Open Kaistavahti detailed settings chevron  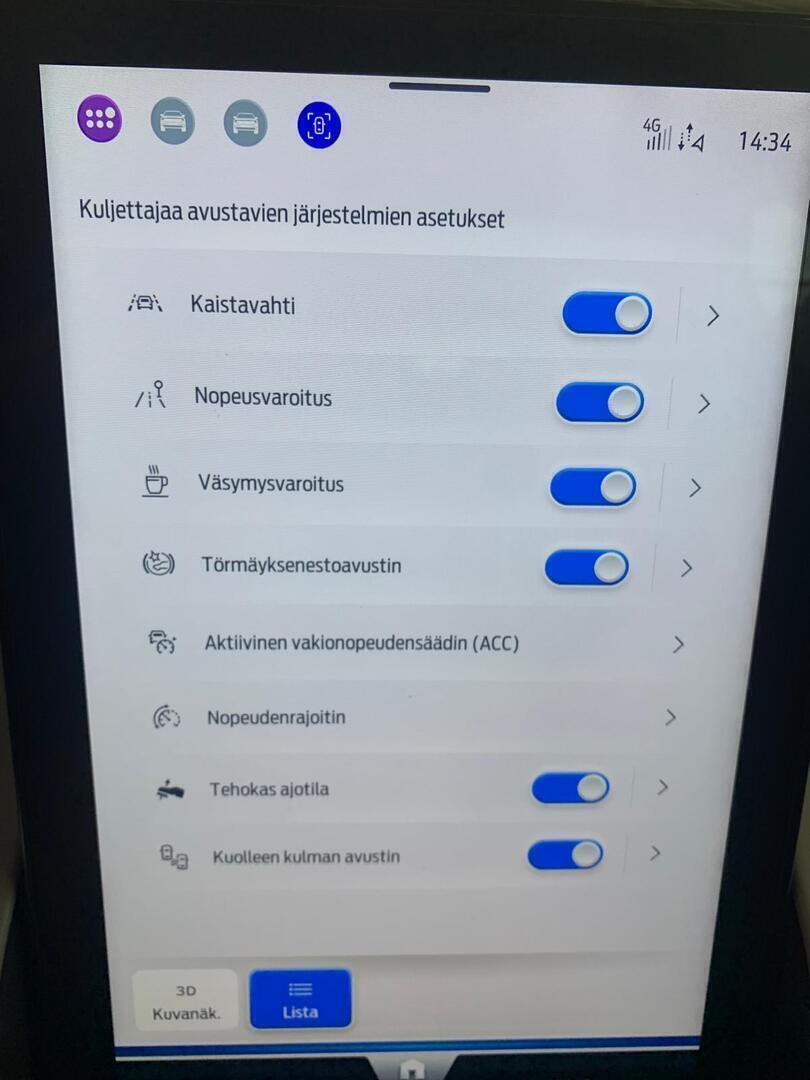[712, 316]
